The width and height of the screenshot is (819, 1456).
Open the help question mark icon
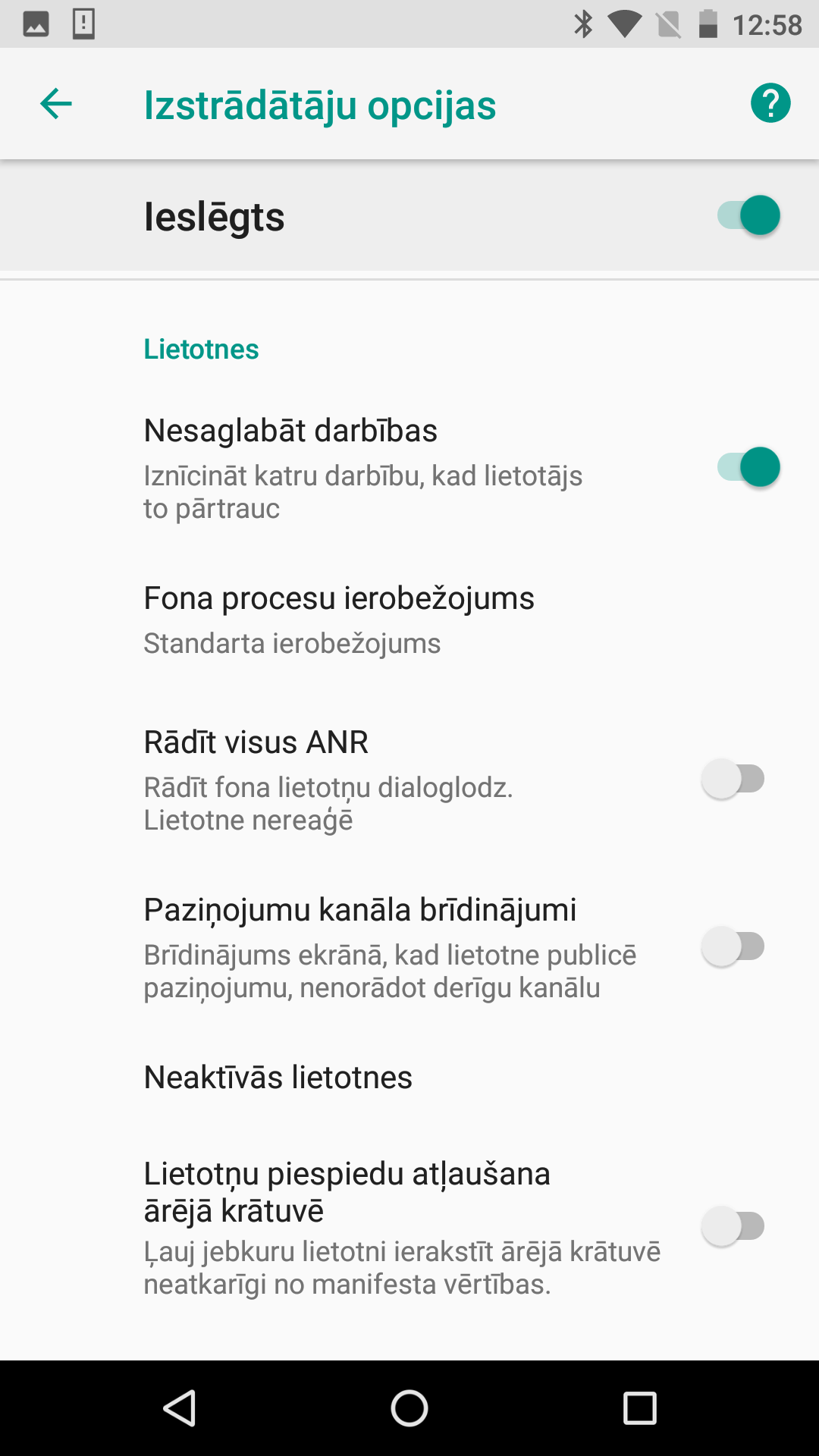click(x=770, y=103)
